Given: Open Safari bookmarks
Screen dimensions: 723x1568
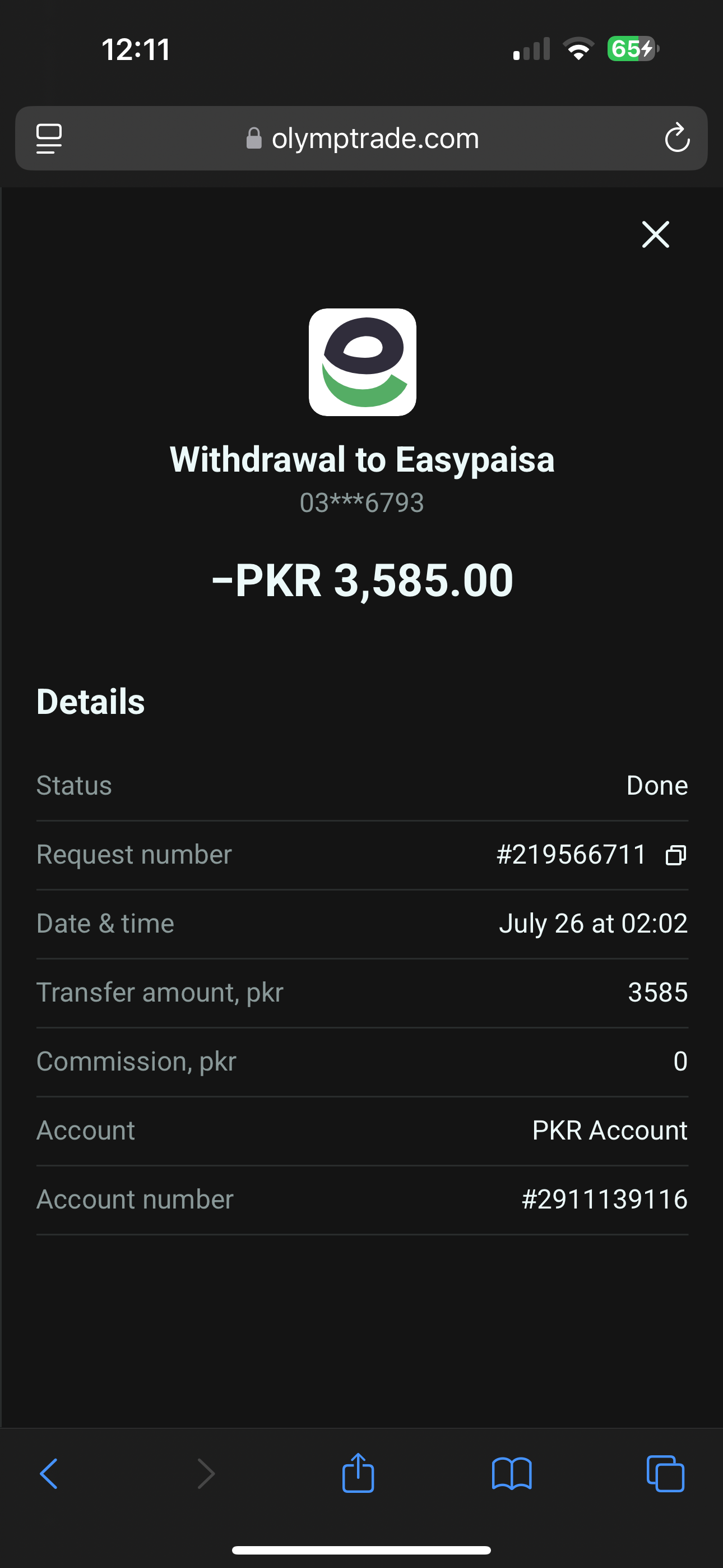Looking at the screenshot, I should click(512, 1474).
